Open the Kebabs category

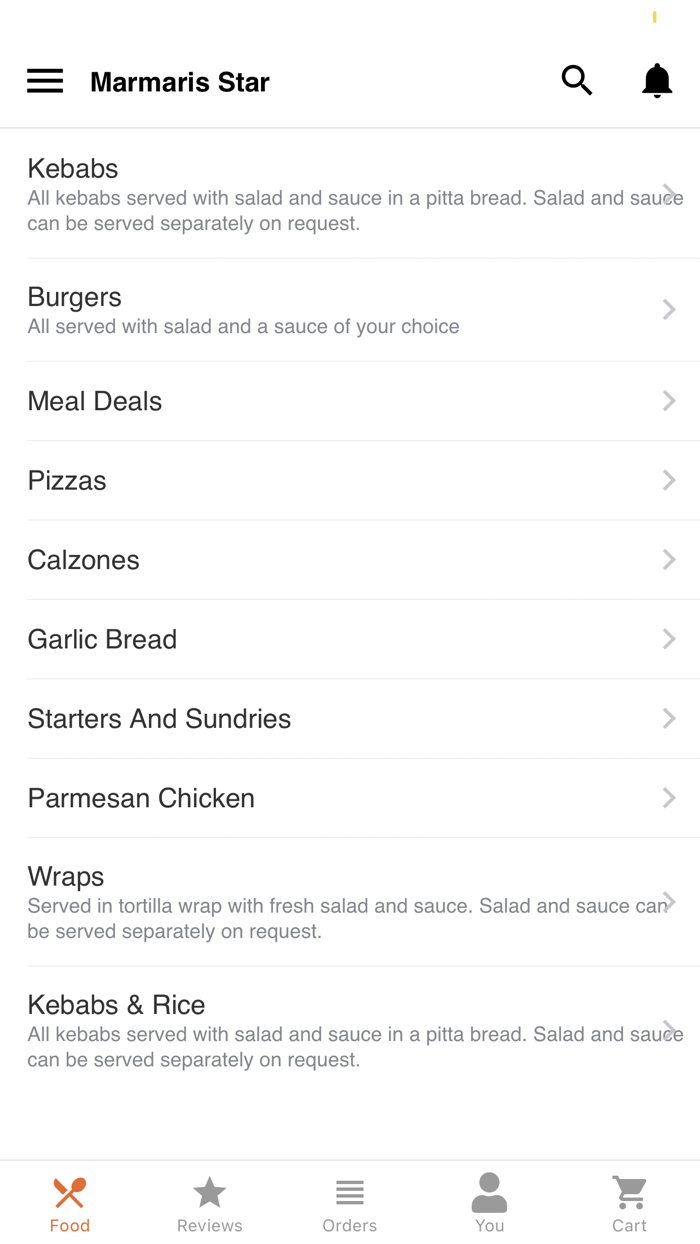[350, 194]
